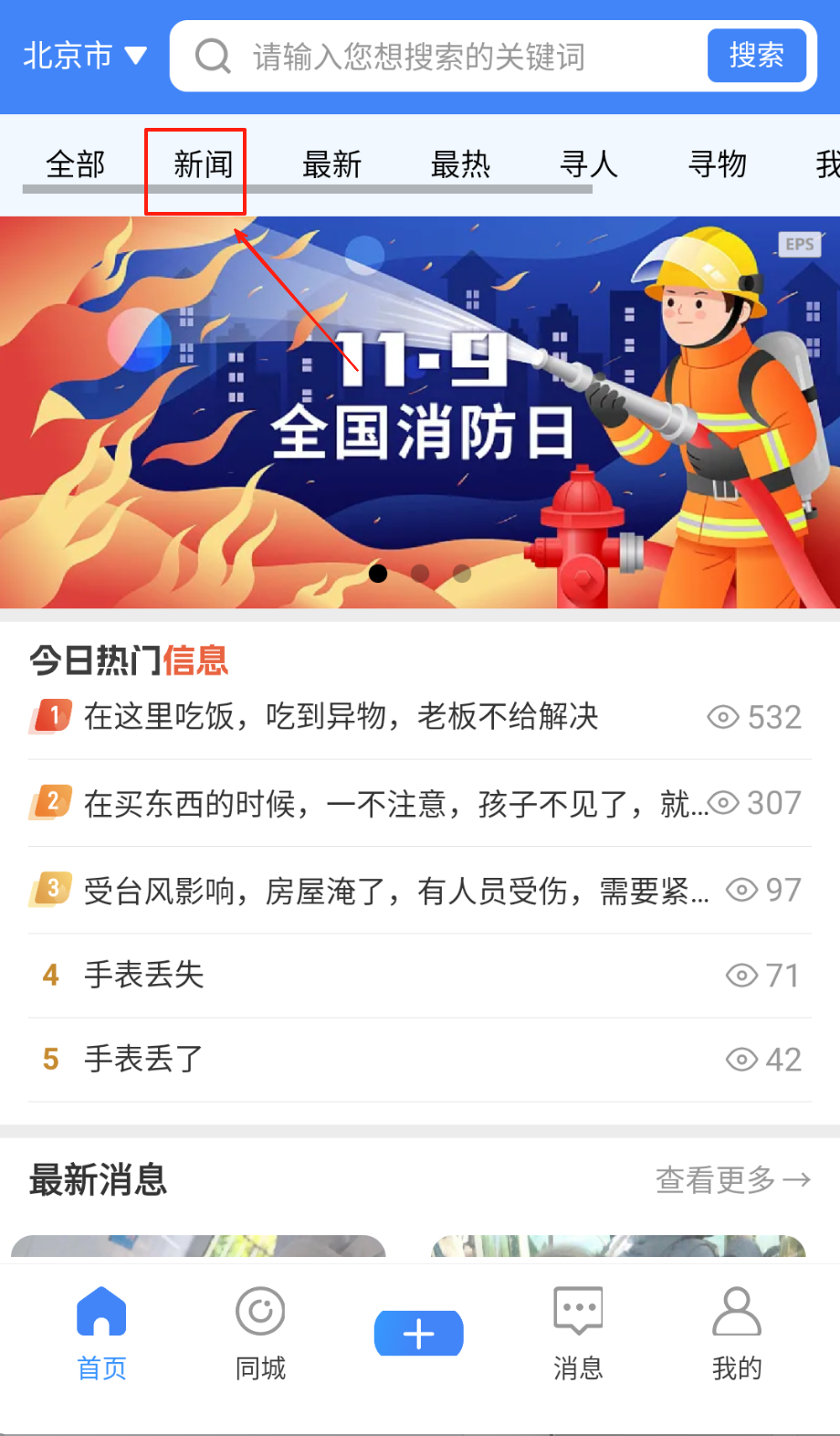Go to the 同城 tab
This screenshot has height=1436, width=840.
[260, 1333]
